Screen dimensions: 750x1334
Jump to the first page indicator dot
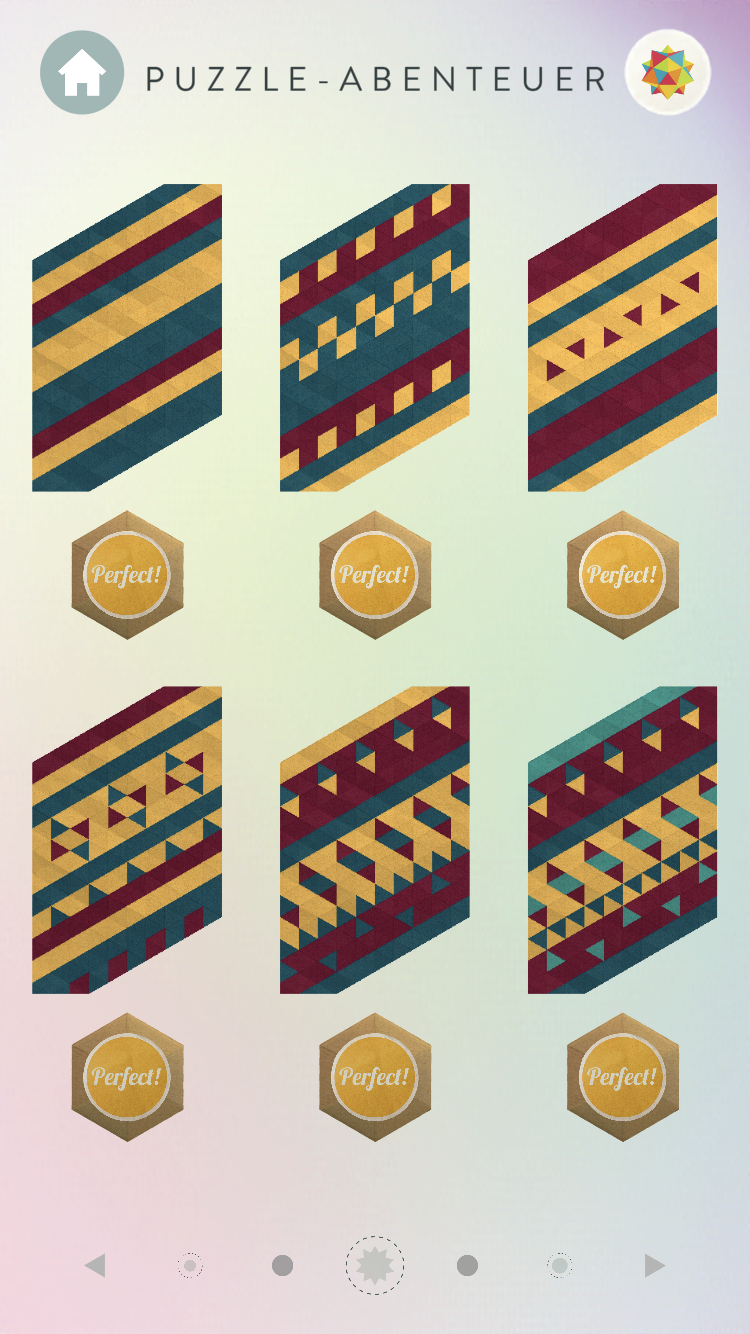tap(190, 1266)
